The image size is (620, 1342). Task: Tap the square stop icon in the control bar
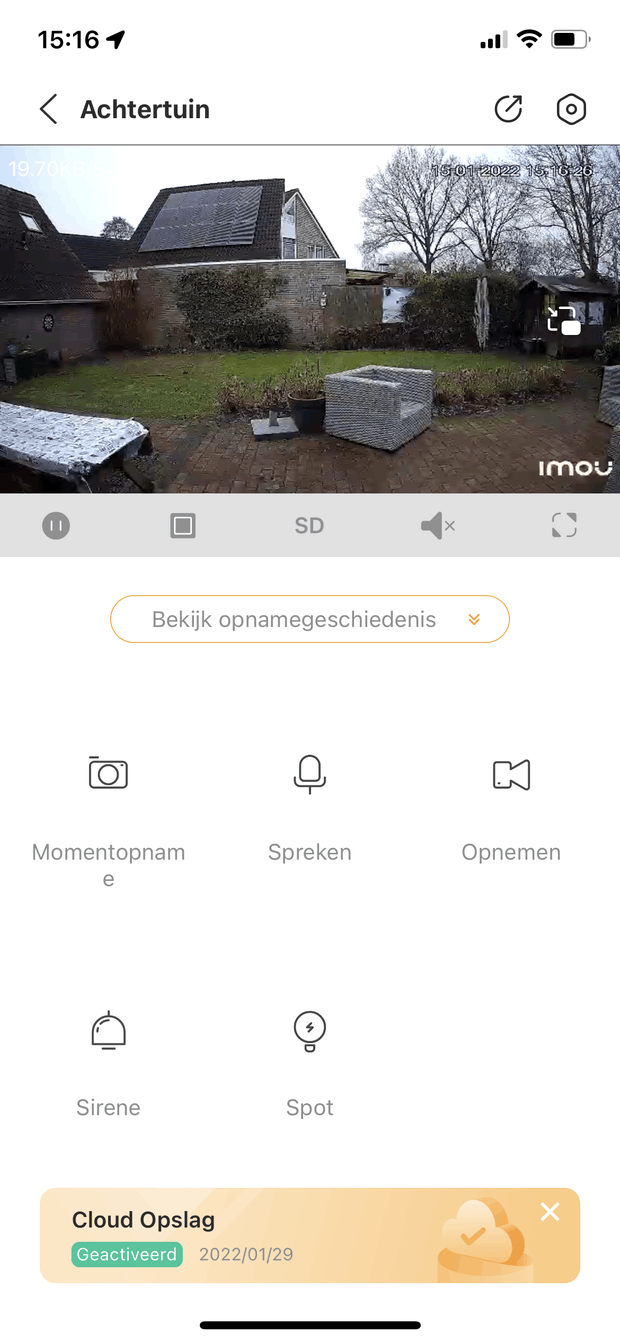tap(183, 525)
